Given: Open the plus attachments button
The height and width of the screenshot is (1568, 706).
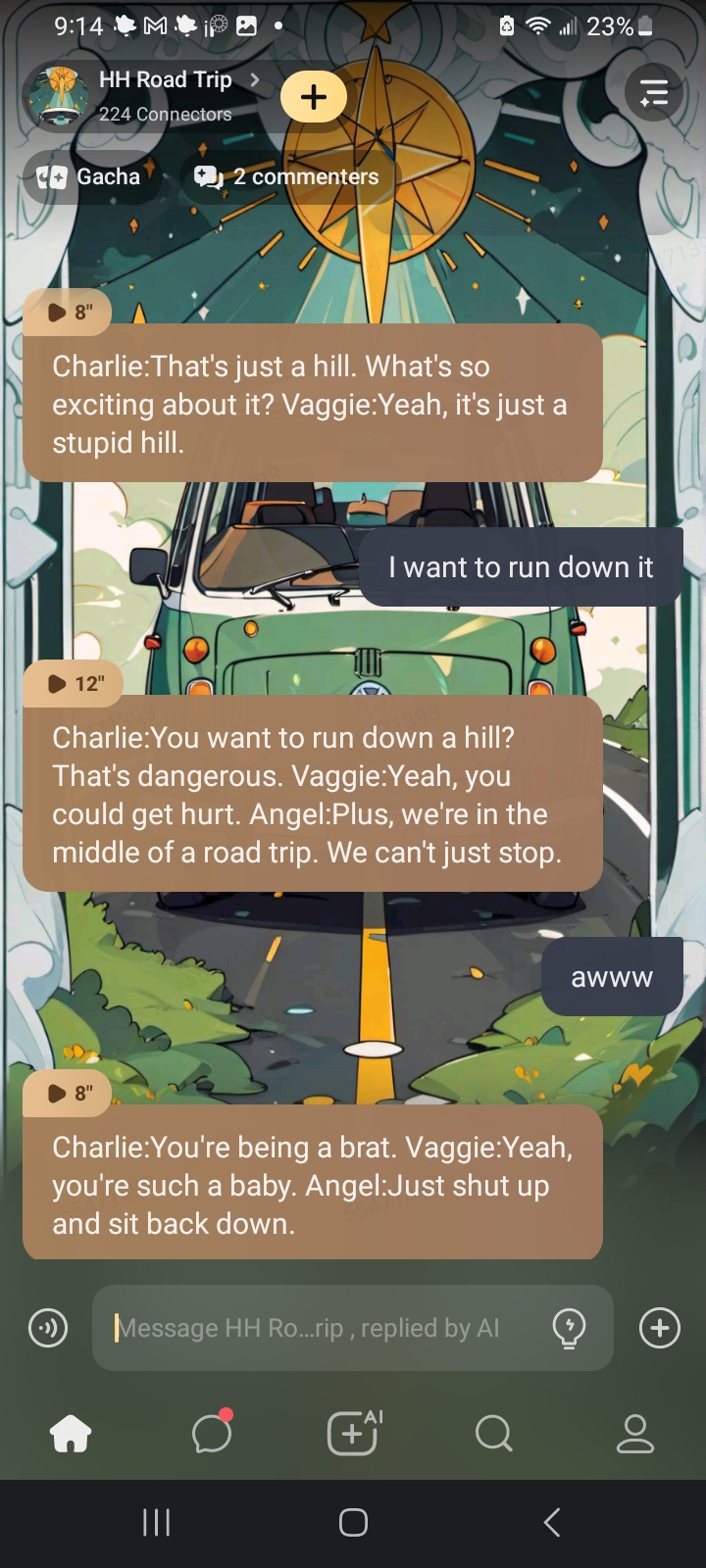Looking at the screenshot, I should point(659,1328).
